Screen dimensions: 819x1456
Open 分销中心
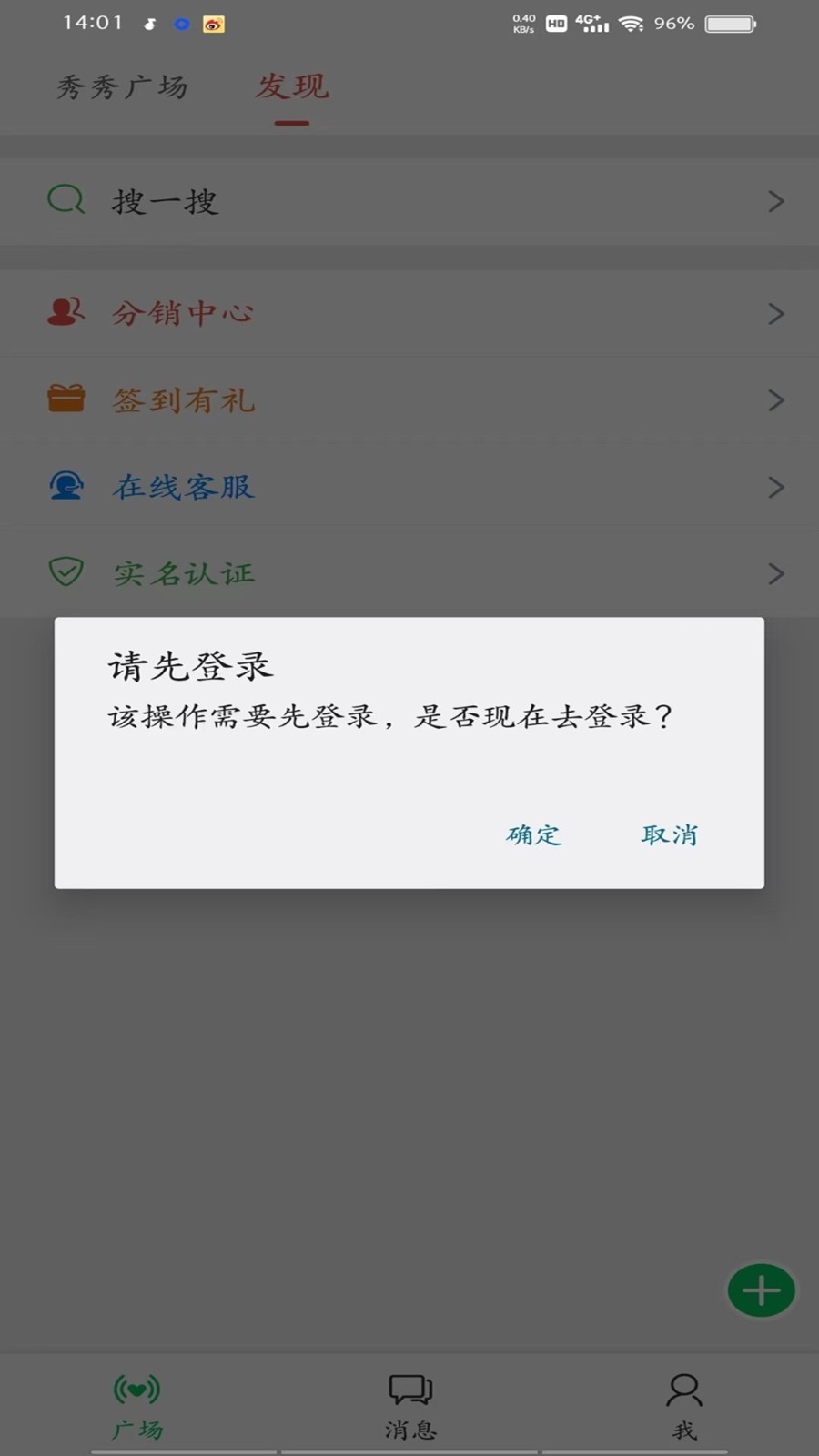(409, 314)
